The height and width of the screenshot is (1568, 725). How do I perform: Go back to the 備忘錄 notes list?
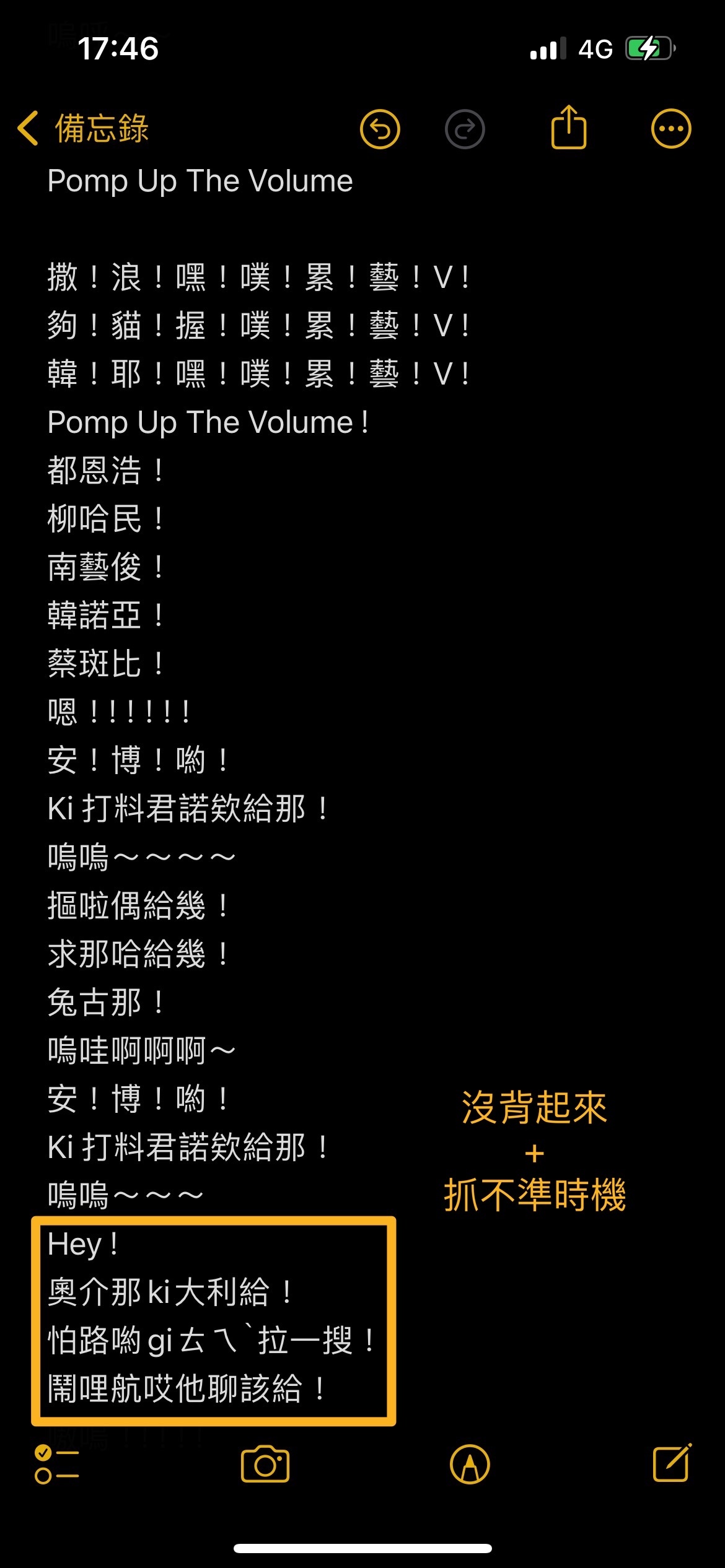pyautogui.click(x=84, y=129)
